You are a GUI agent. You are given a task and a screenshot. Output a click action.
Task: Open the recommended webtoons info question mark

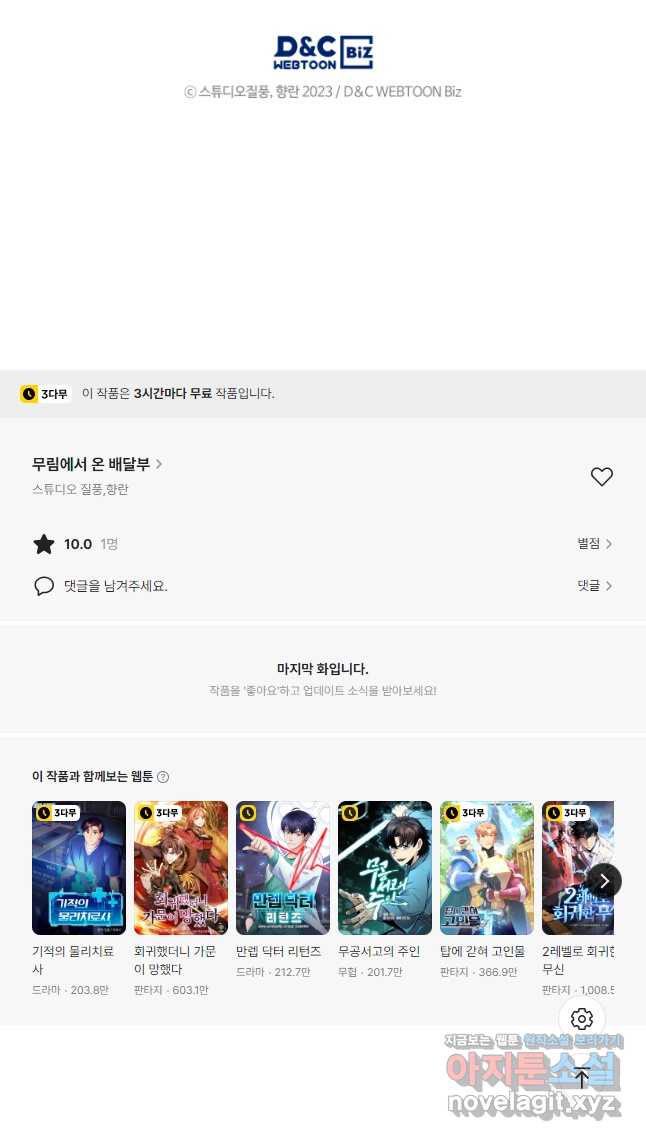pos(163,777)
